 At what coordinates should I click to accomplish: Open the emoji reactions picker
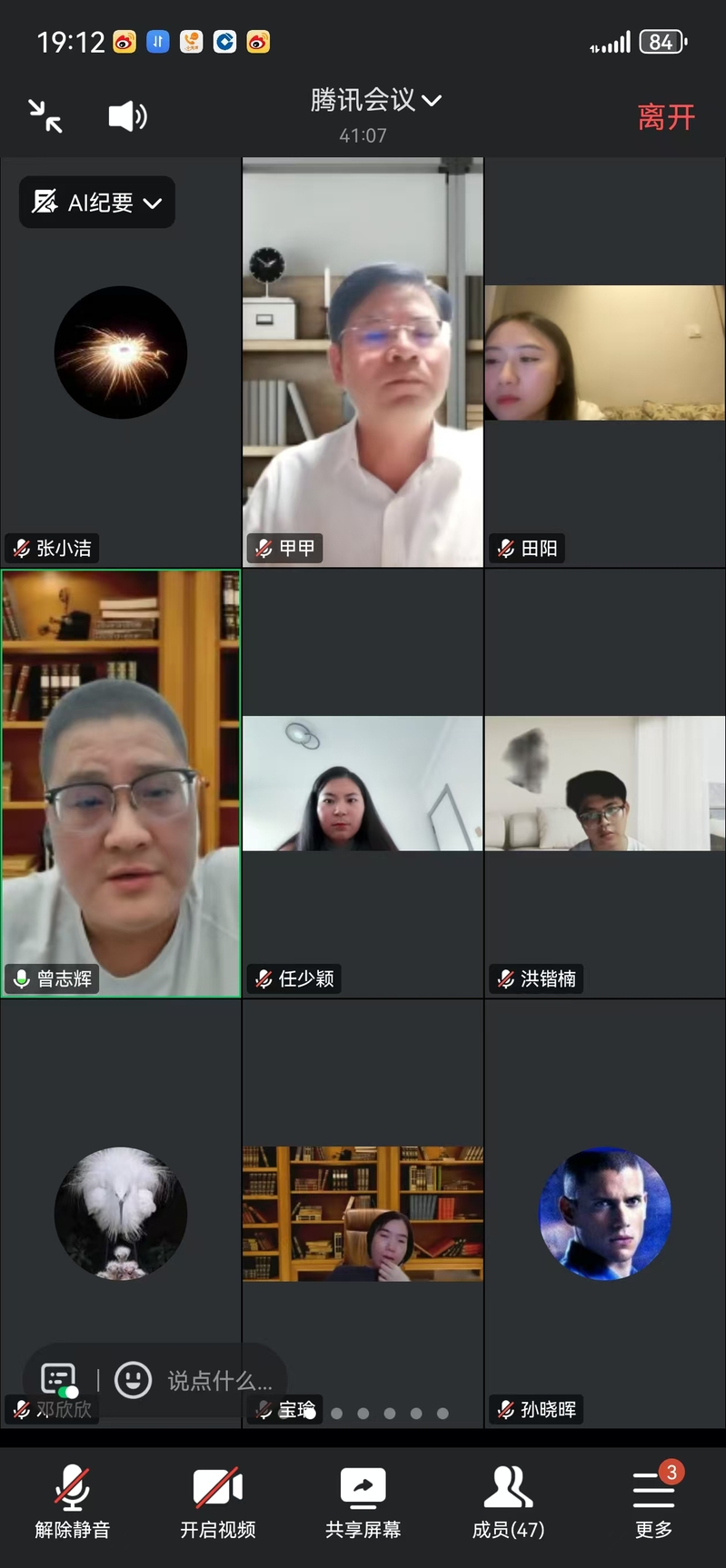tap(133, 1381)
